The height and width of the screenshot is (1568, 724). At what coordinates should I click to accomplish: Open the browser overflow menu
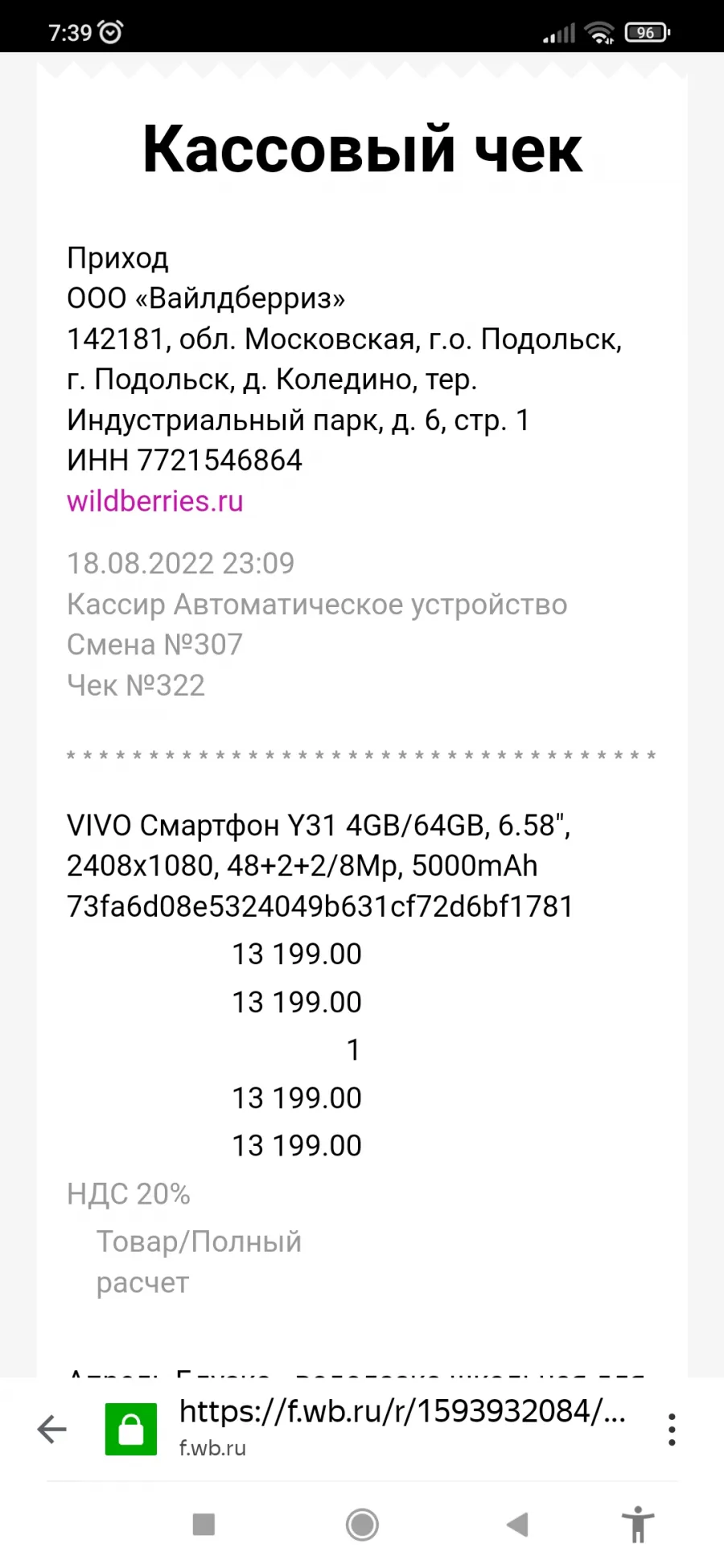672,1429
